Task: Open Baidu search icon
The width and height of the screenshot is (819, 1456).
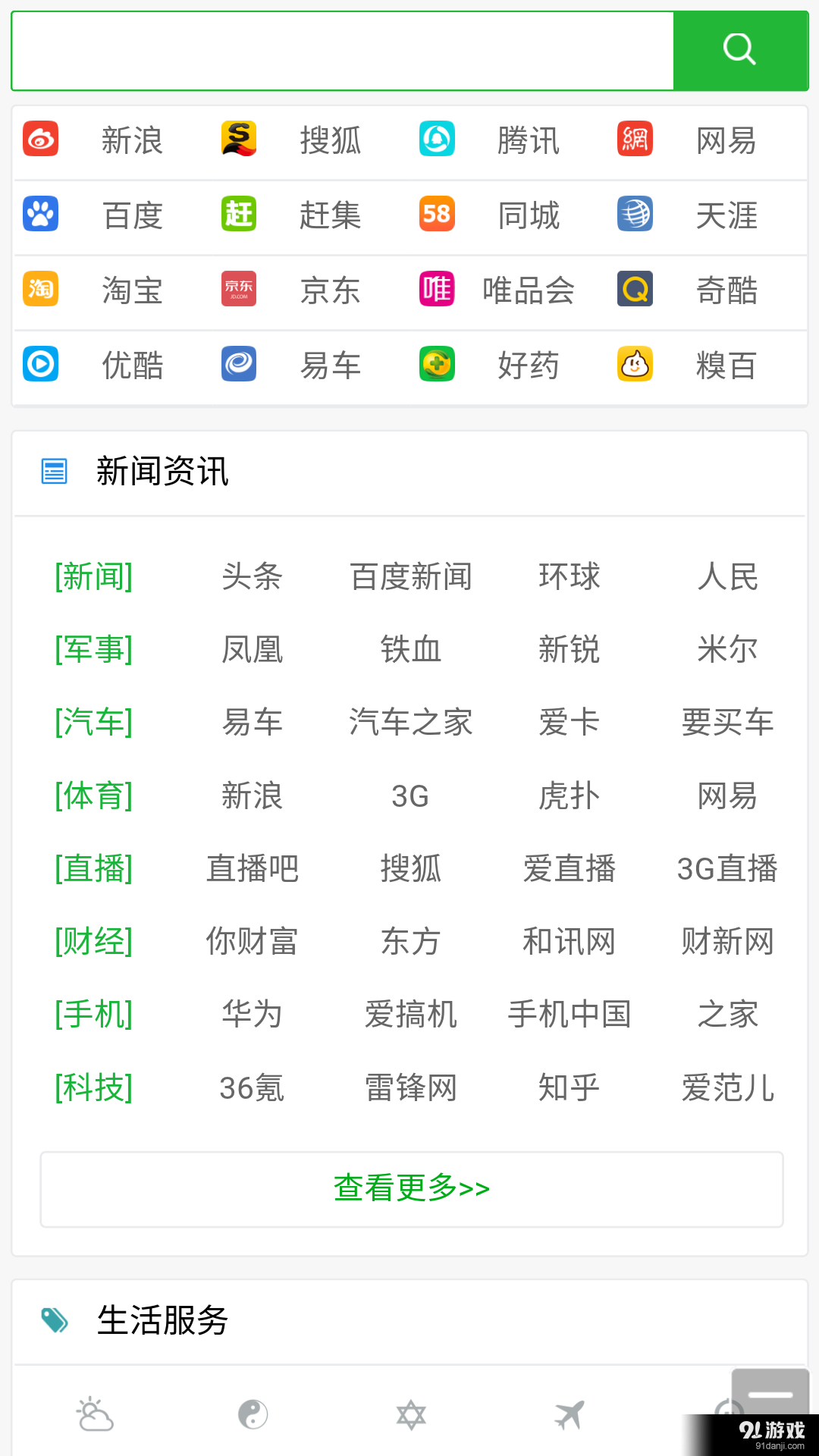Action: pyautogui.click(x=40, y=215)
